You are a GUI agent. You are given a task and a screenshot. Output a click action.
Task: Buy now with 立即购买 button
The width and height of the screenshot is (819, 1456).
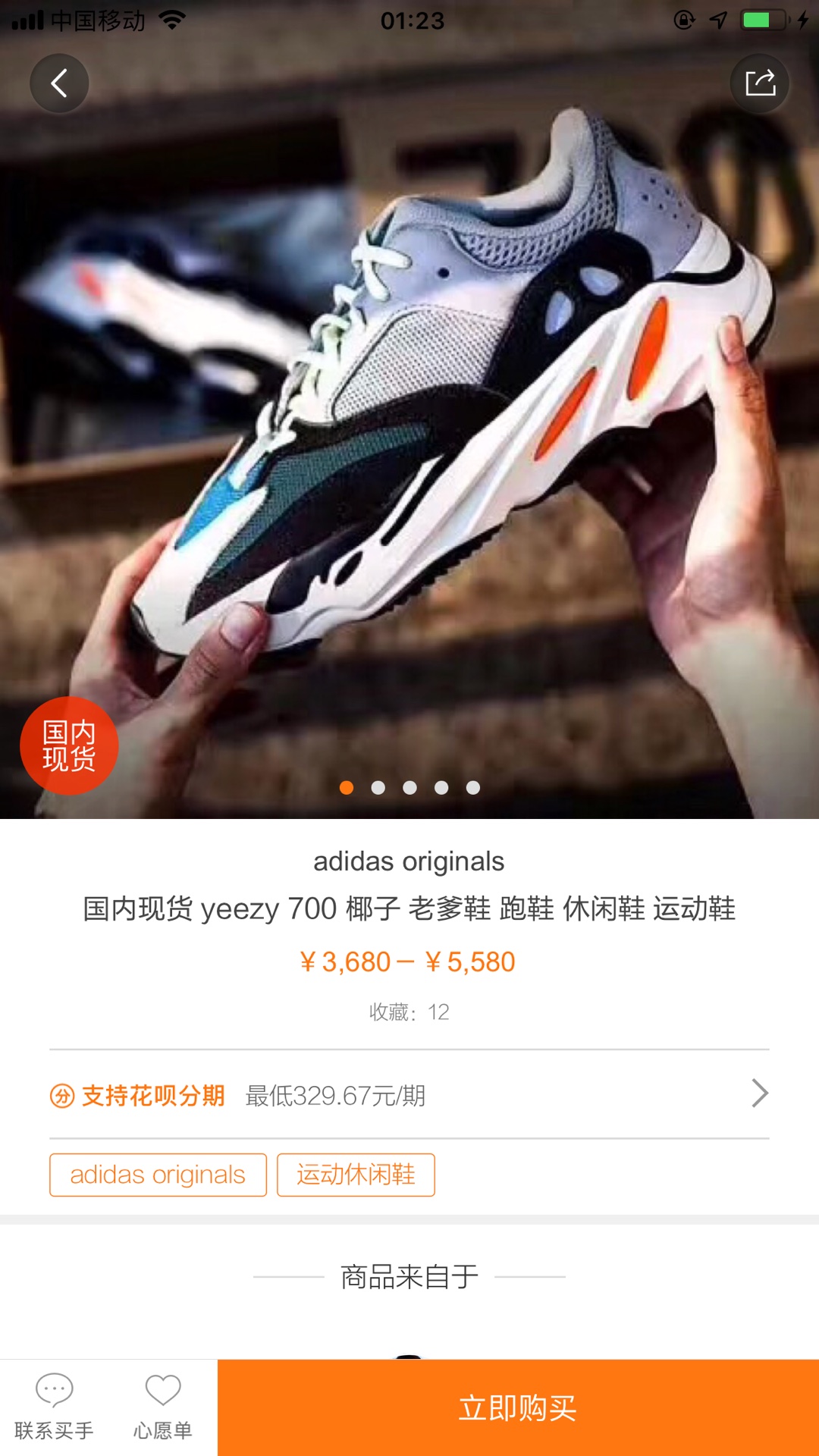point(518,1407)
